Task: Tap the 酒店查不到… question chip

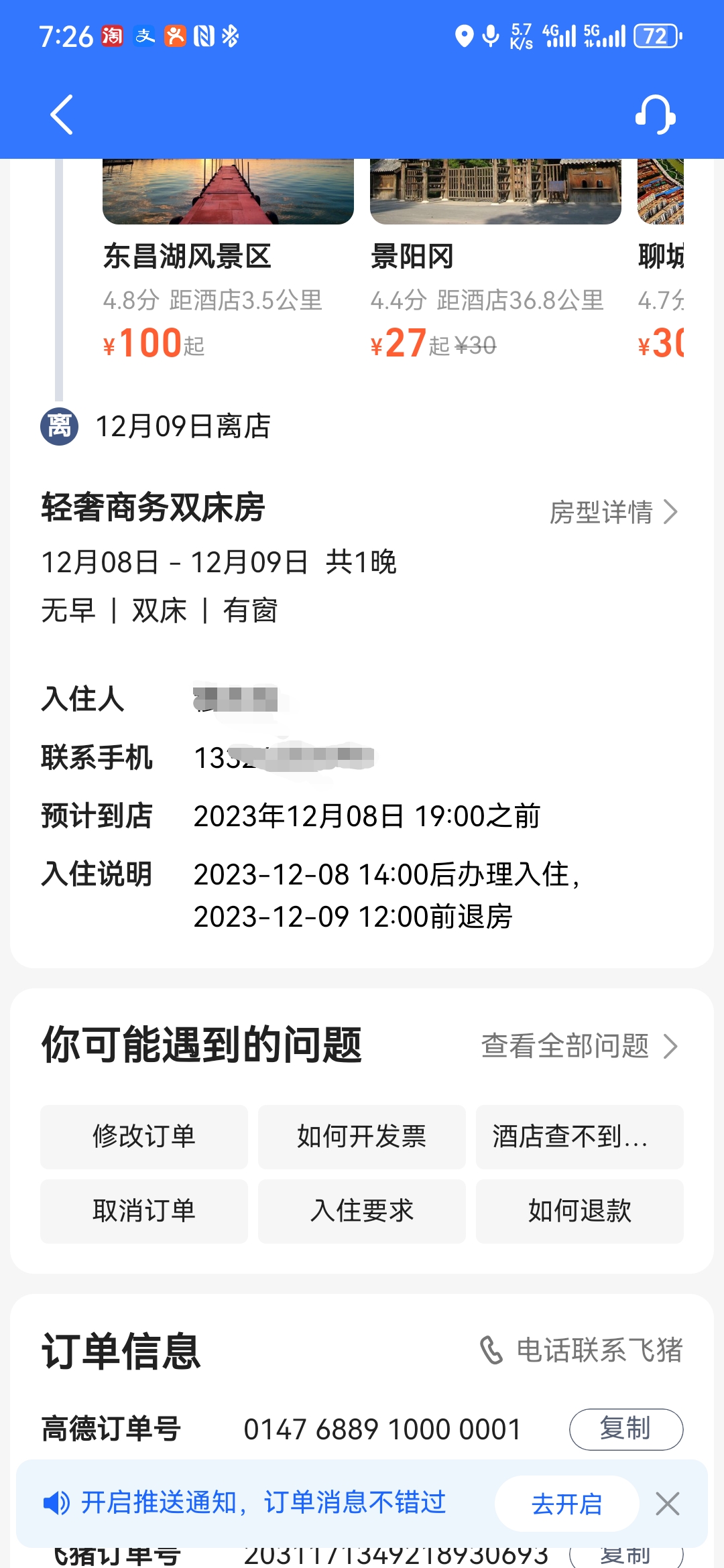Action: tap(579, 1136)
